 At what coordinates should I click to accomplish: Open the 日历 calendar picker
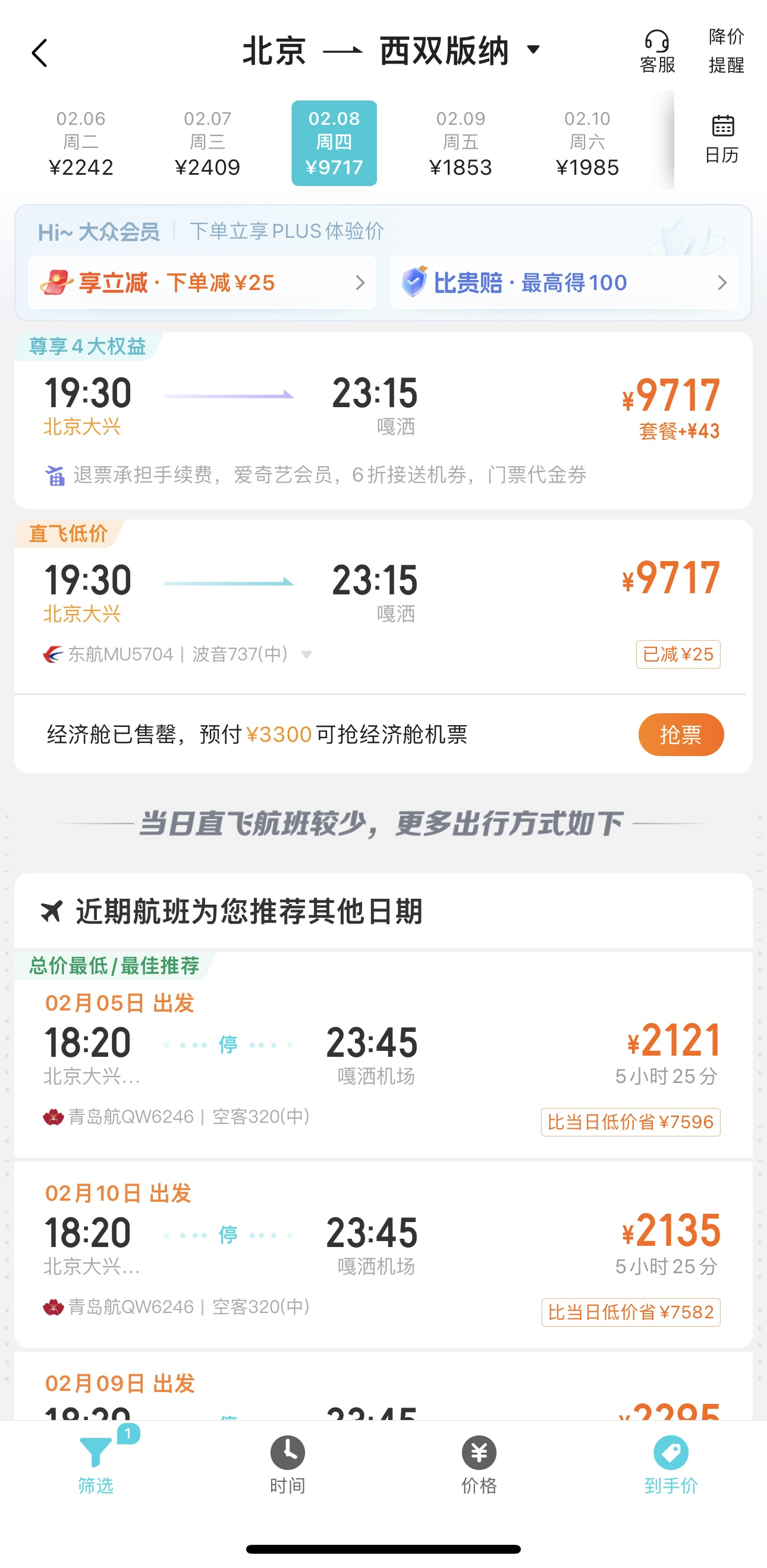tap(722, 140)
